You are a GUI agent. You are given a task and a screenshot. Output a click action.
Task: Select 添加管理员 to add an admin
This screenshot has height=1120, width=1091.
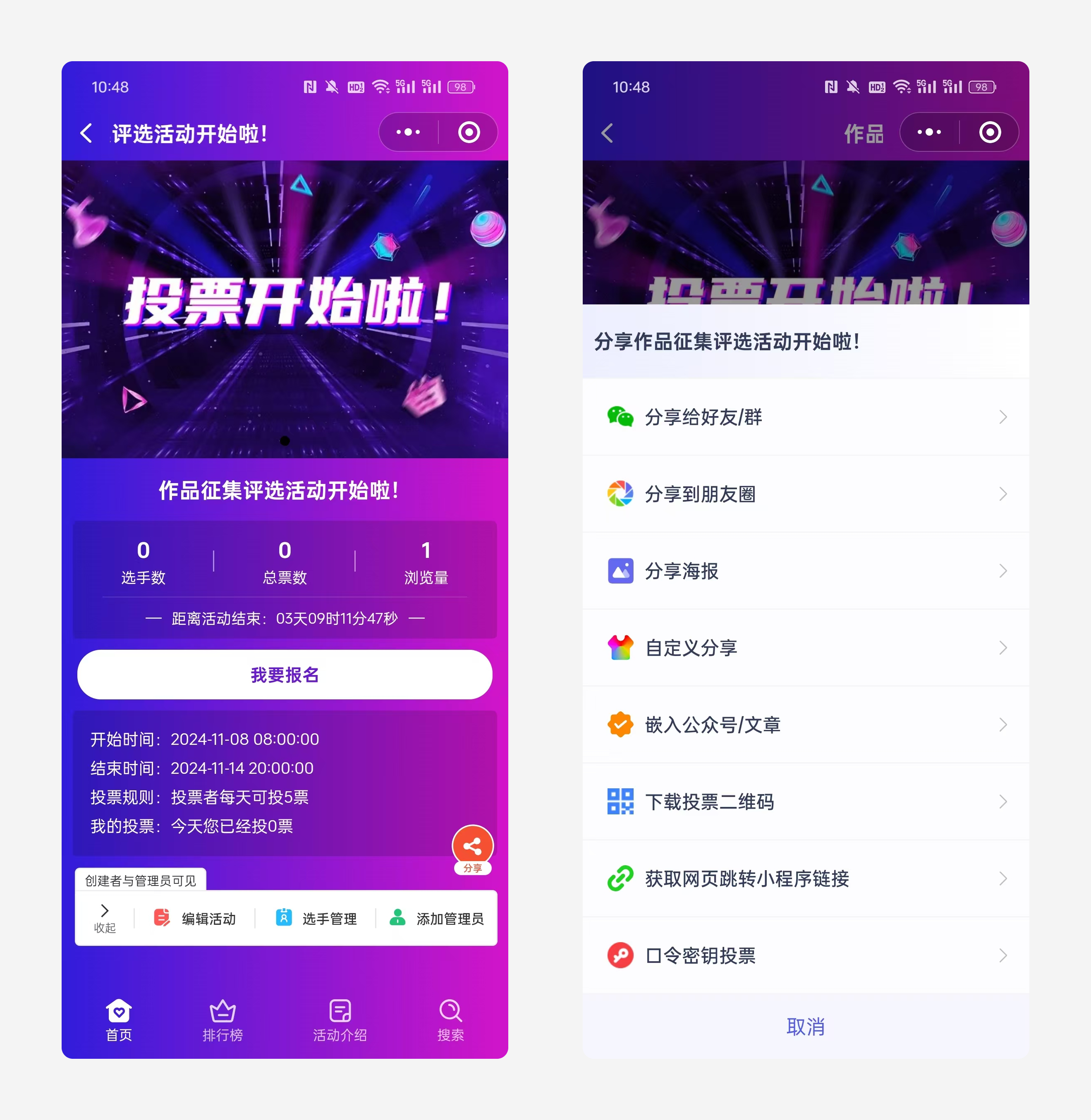pyautogui.click(x=437, y=918)
